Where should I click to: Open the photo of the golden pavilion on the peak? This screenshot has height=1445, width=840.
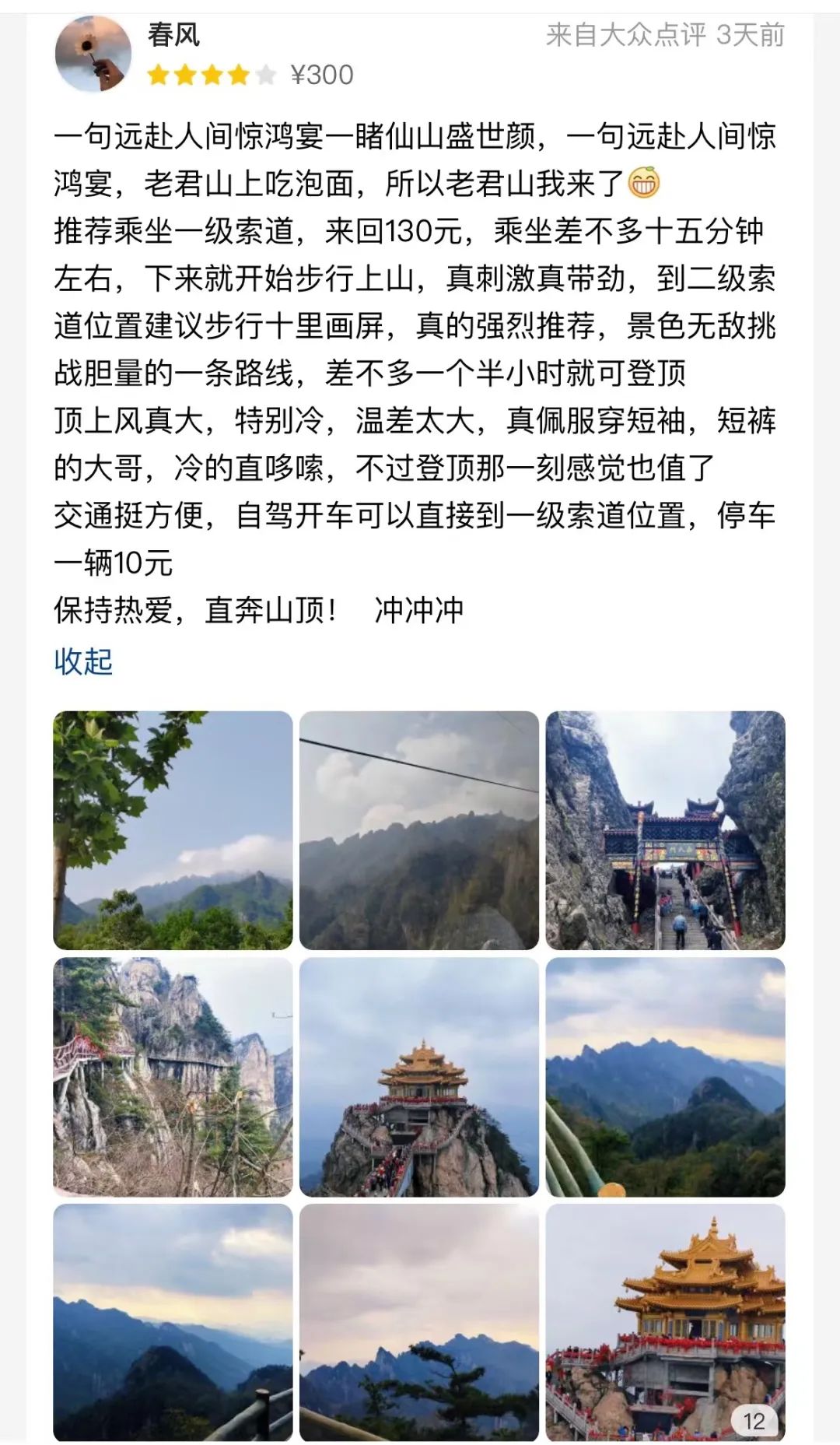click(418, 1076)
